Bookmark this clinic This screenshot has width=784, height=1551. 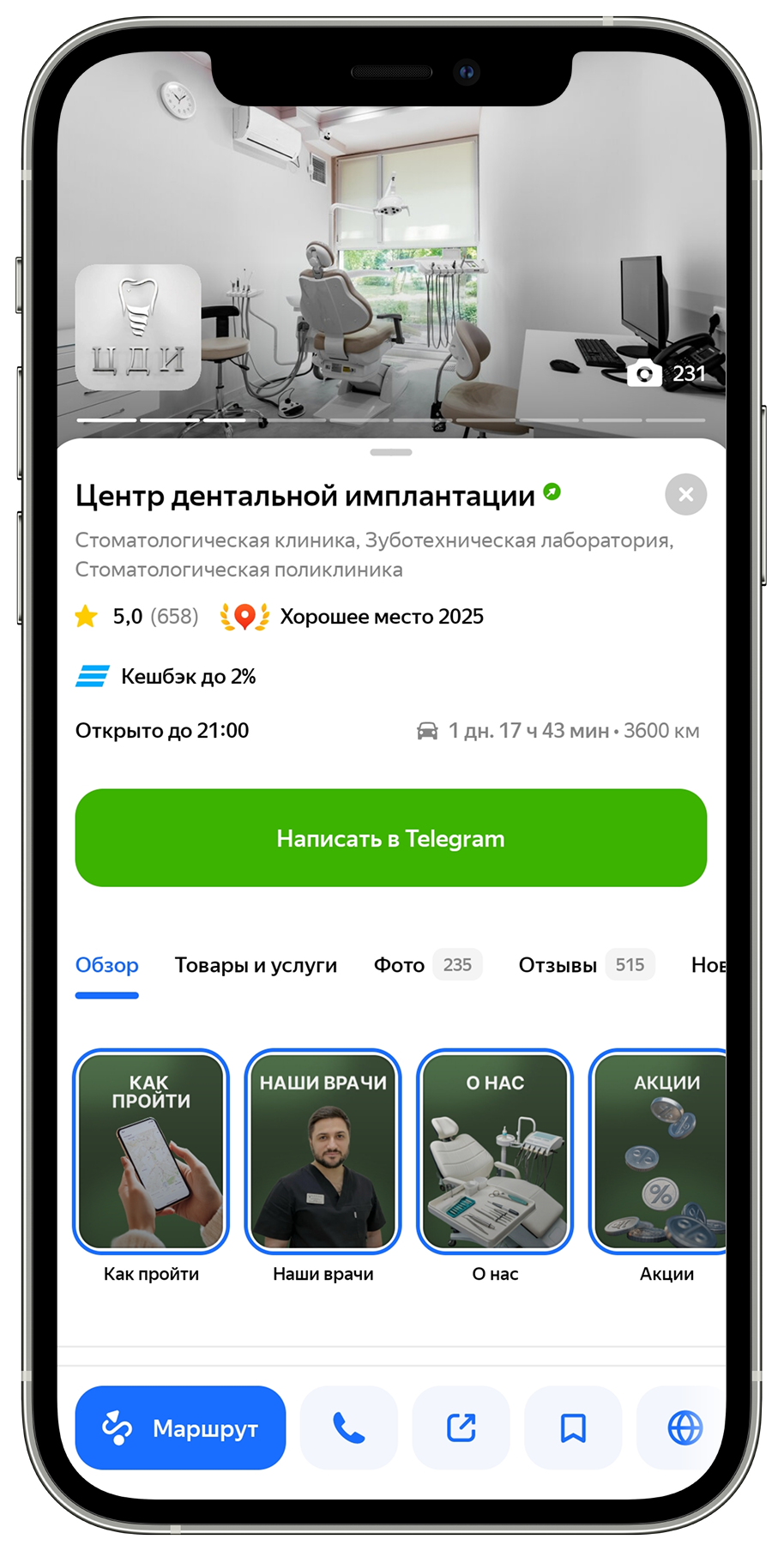573,1428
